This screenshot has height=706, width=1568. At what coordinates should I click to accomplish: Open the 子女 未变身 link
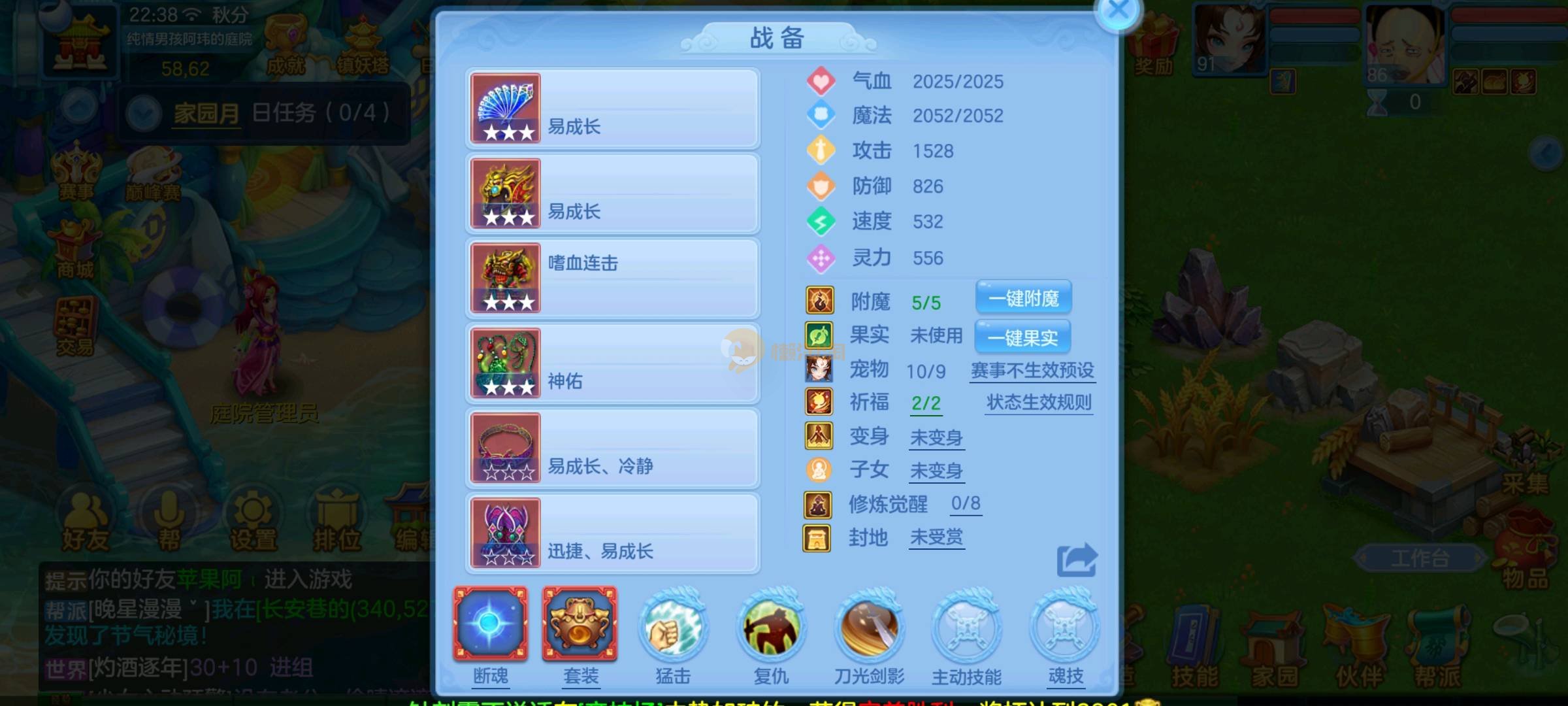pos(936,471)
